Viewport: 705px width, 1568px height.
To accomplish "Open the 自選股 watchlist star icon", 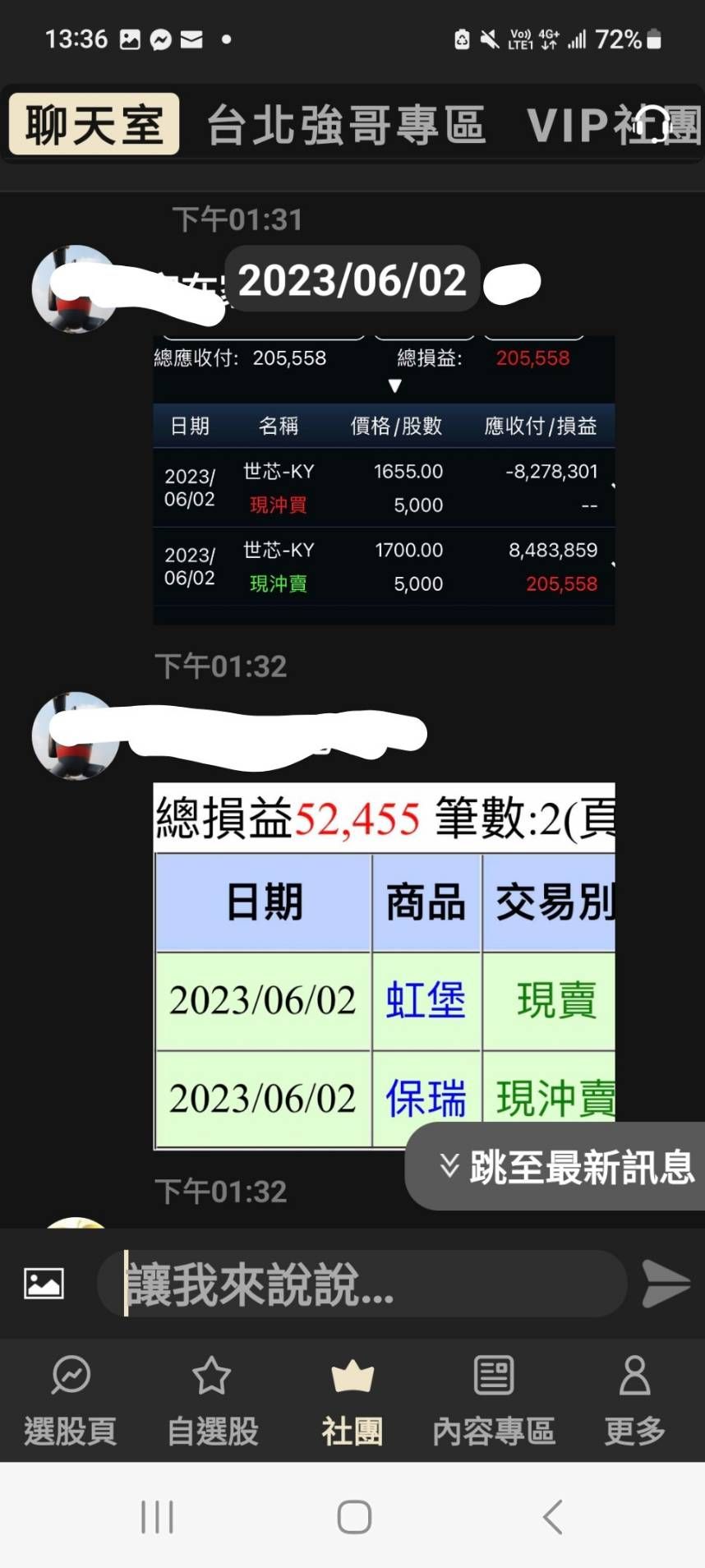I will pyautogui.click(x=211, y=1397).
